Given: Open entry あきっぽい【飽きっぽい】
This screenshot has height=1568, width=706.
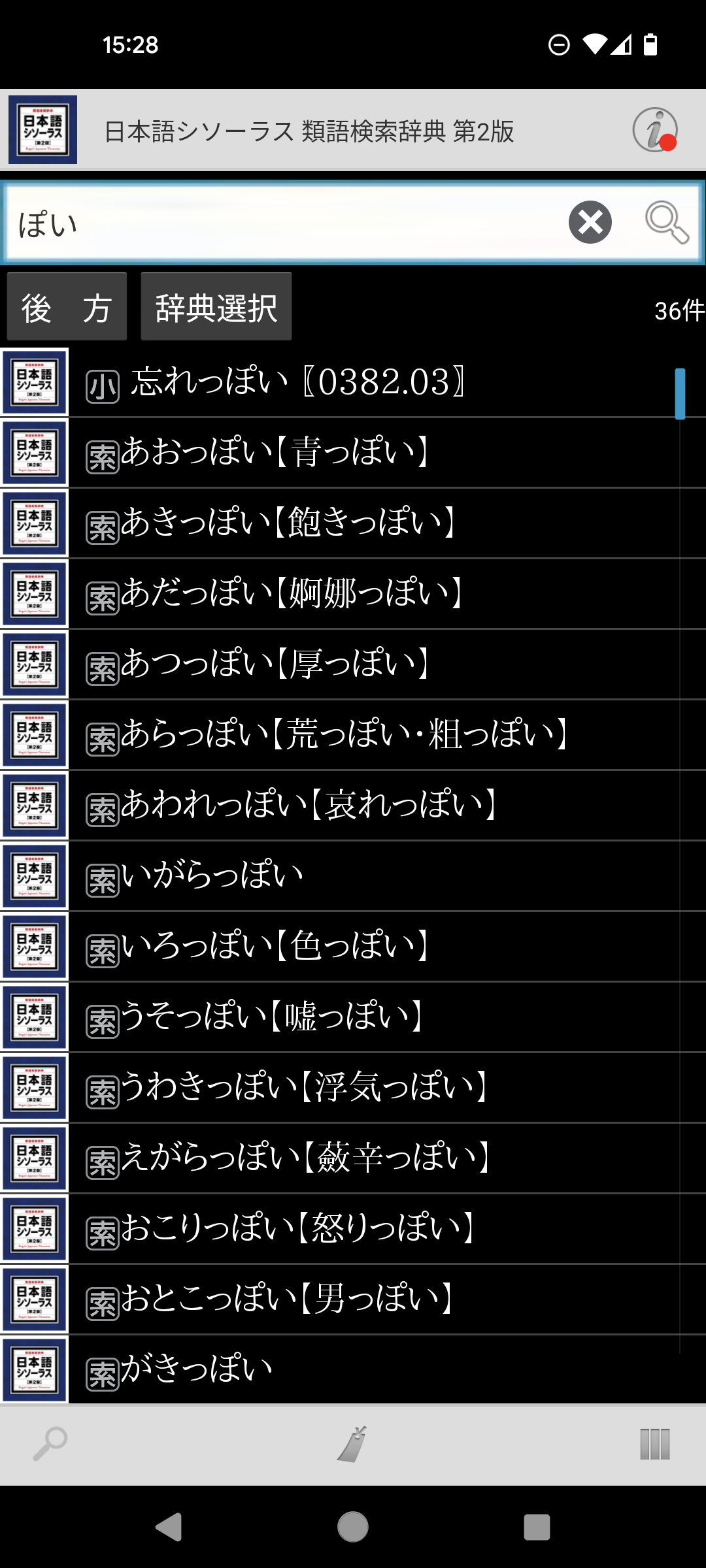Looking at the screenshot, I should (353, 523).
